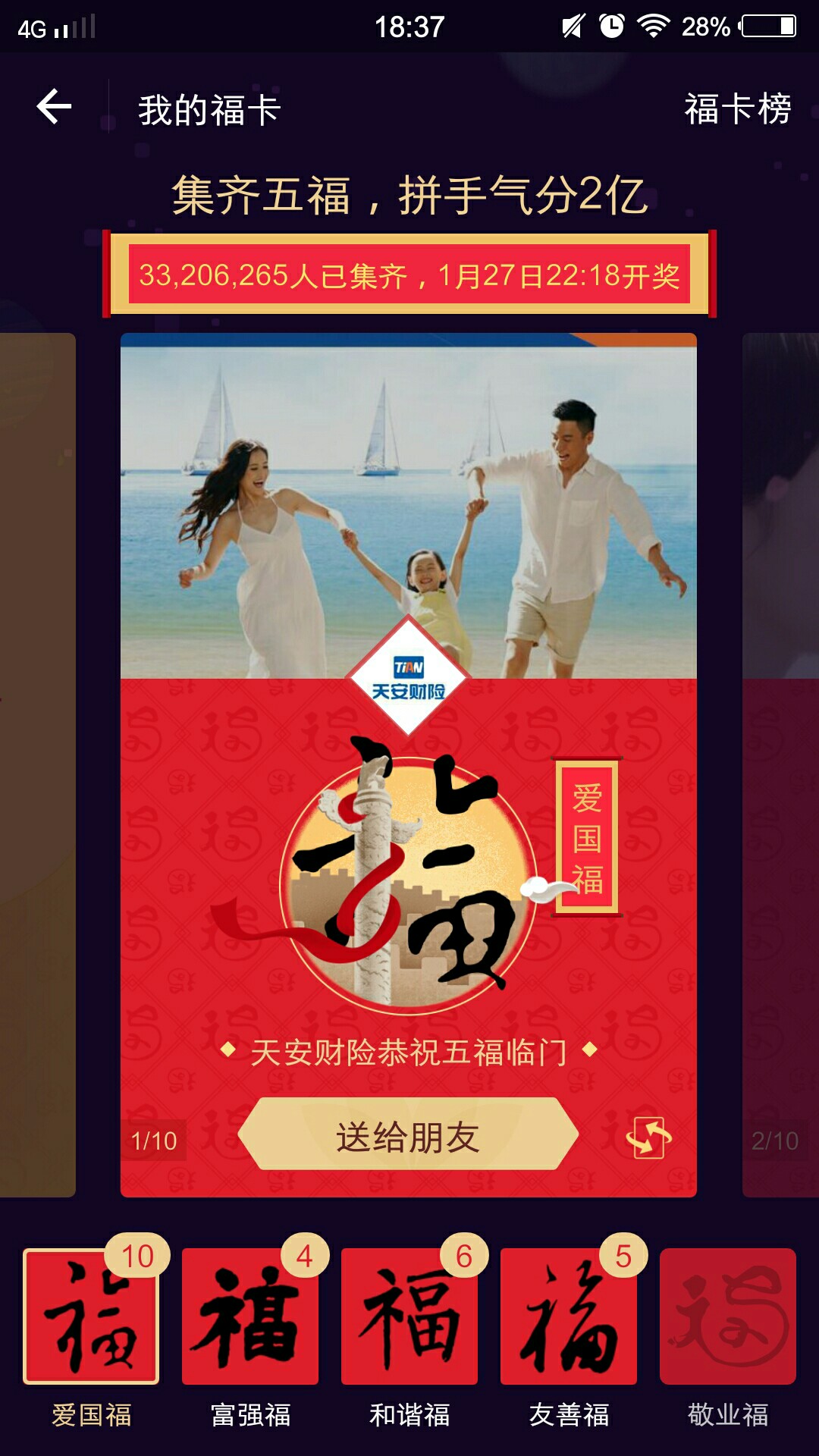
Task: Select the 爱国福 card tile
Action: tap(91, 1316)
